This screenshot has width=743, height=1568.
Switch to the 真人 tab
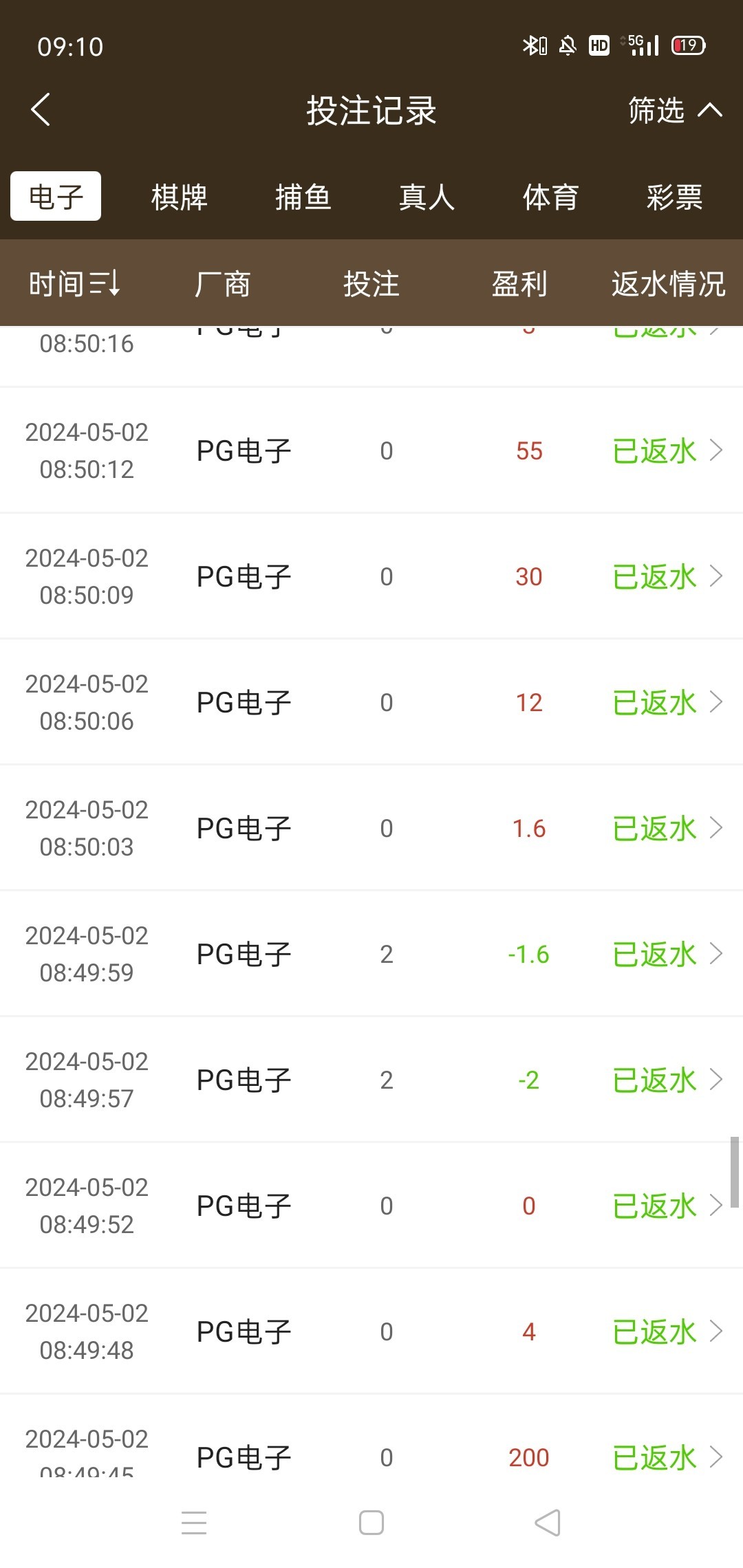427,197
